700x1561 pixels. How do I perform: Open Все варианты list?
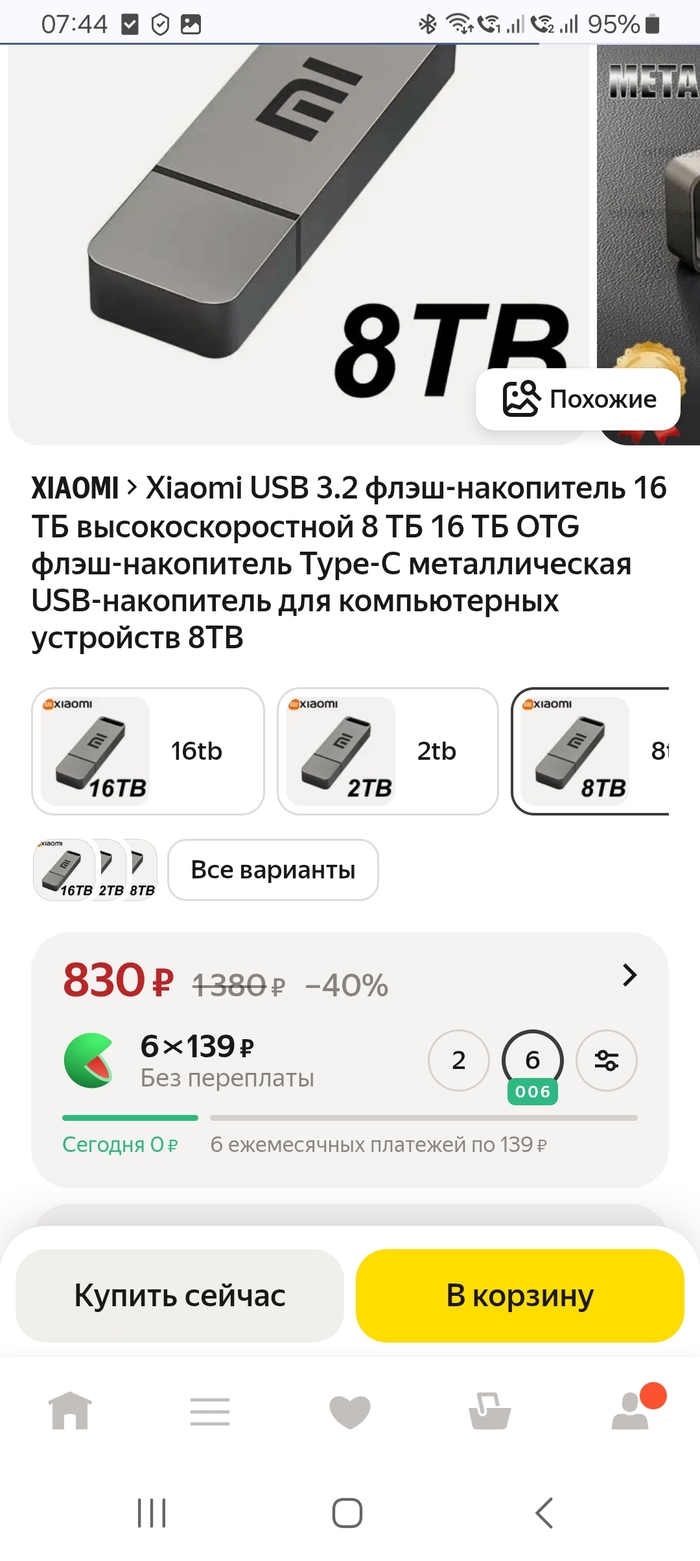pos(273,870)
